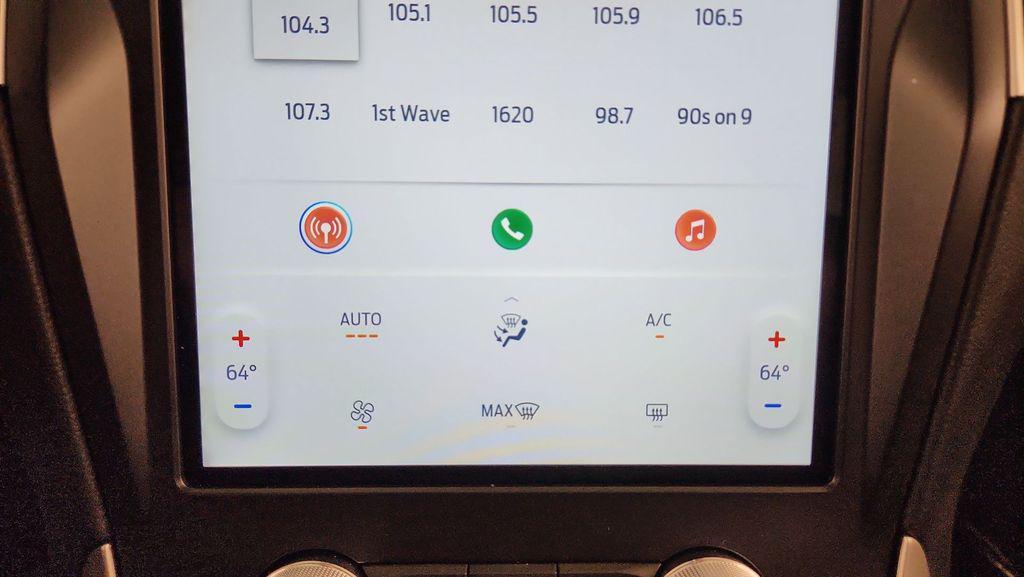
Task: Tune to the 105.9 preset
Action: pos(615,15)
